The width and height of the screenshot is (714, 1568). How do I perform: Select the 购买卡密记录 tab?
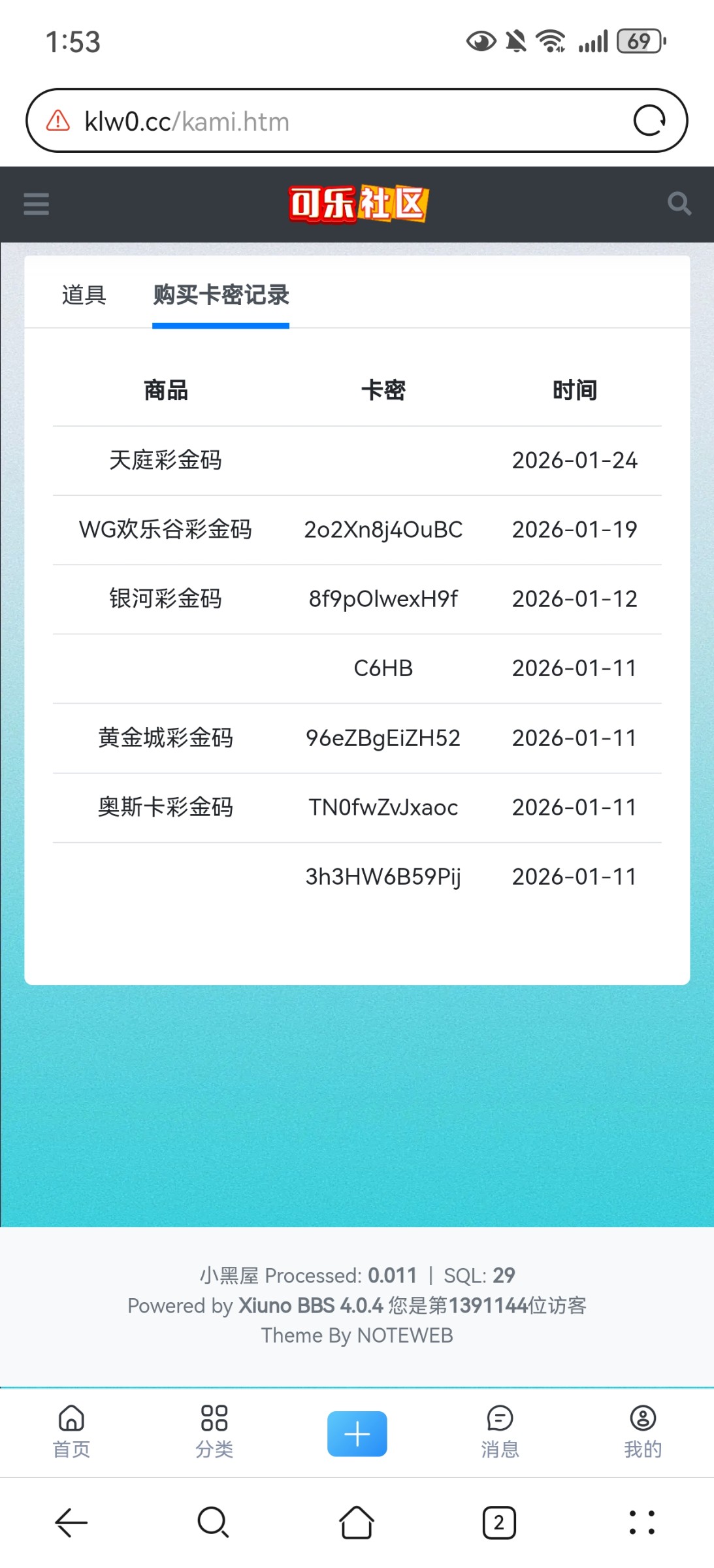pos(221,295)
